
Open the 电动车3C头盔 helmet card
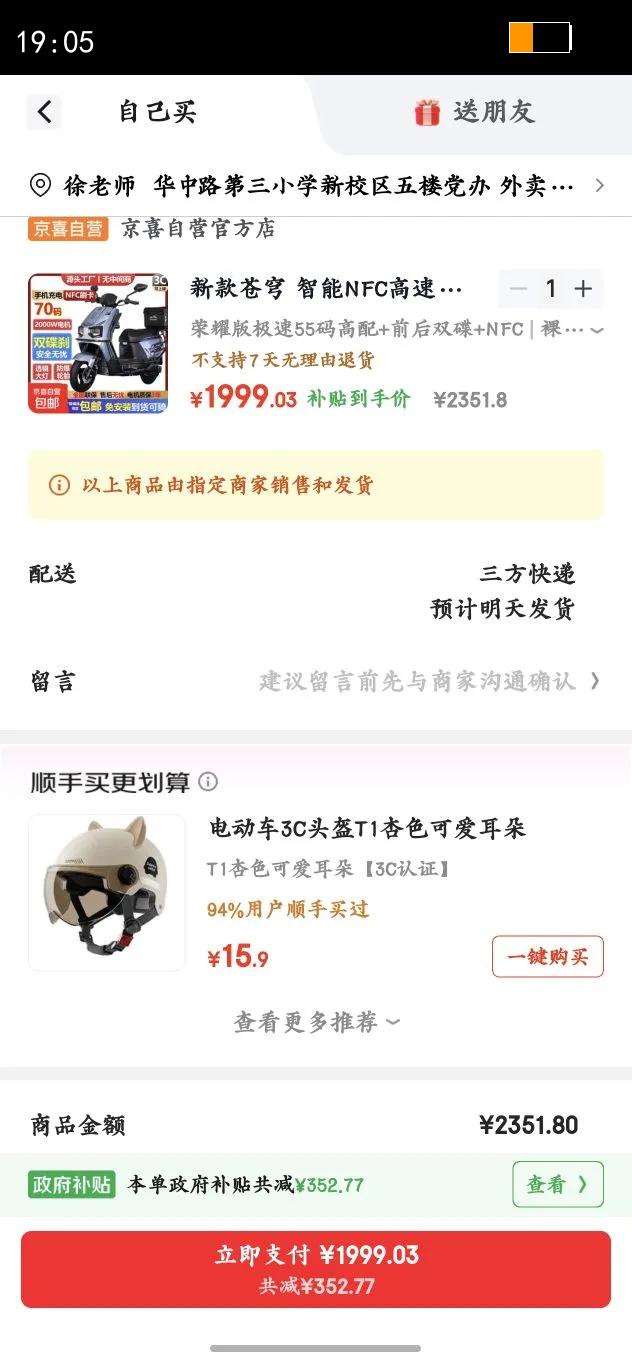click(316, 892)
